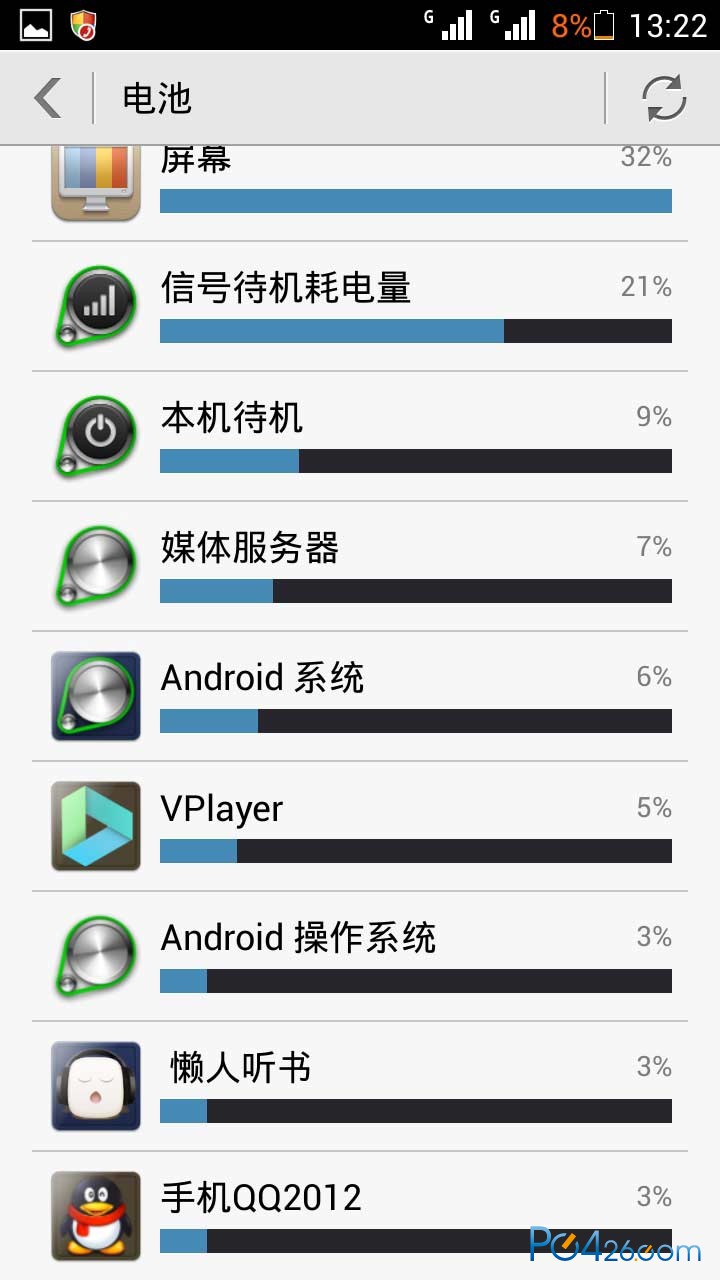720x1280 pixels.
Task: View 懒人听书 battery consumption
Action: pyautogui.click(x=360, y=1086)
